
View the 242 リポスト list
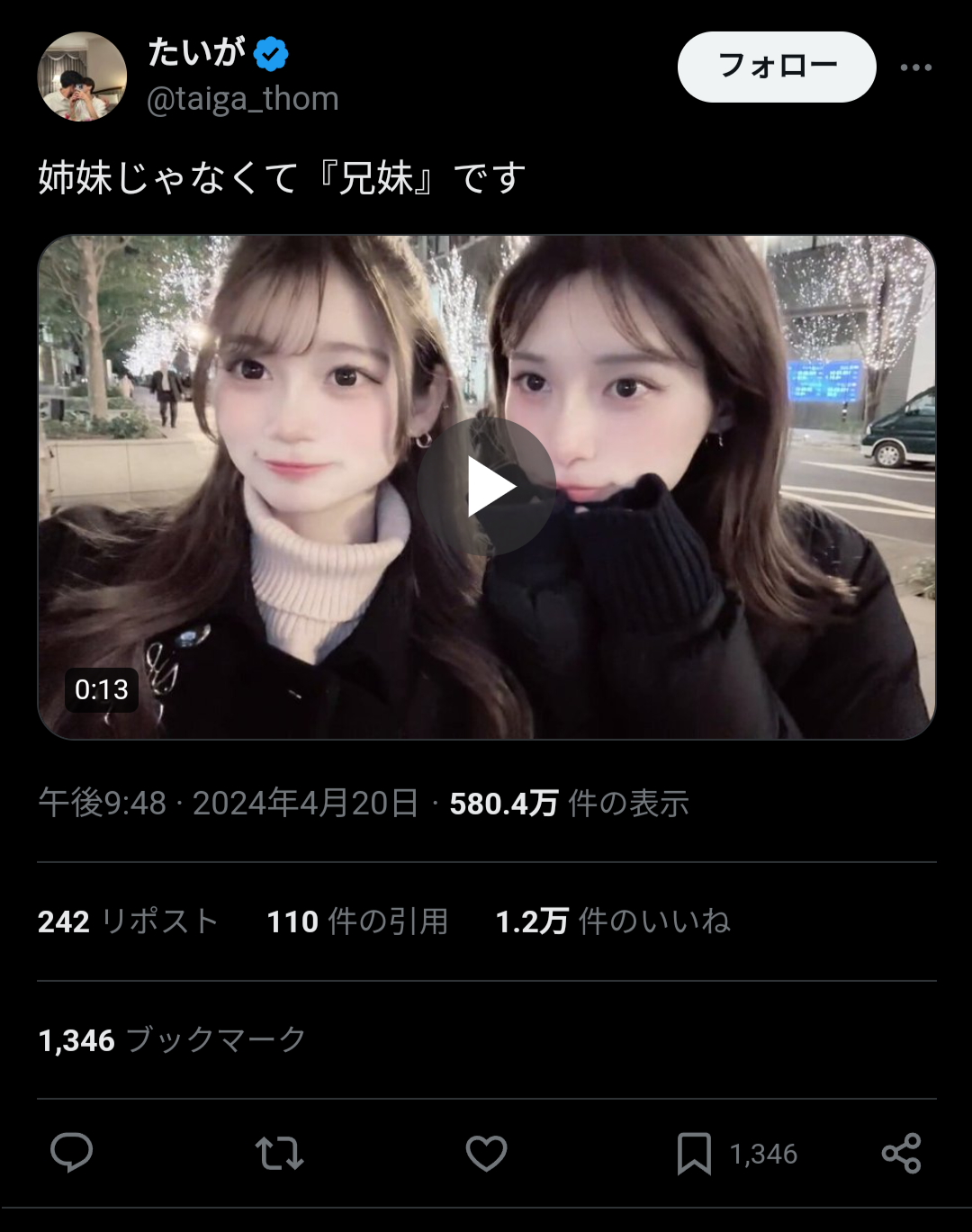[129, 922]
